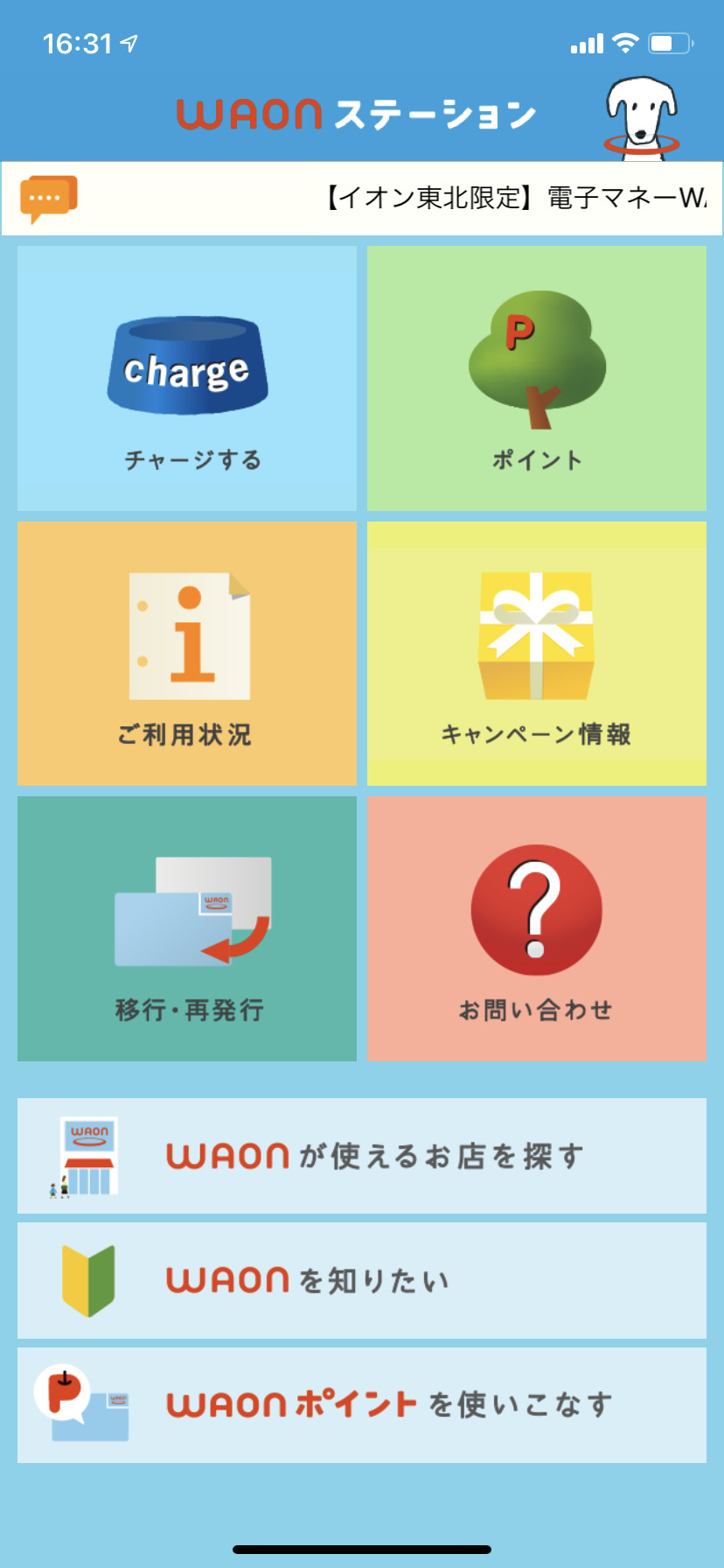Image resolution: width=724 pixels, height=1568 pixels.
Task: Open WAONポイントを使いこなす guide
Action: [362, 1405]
